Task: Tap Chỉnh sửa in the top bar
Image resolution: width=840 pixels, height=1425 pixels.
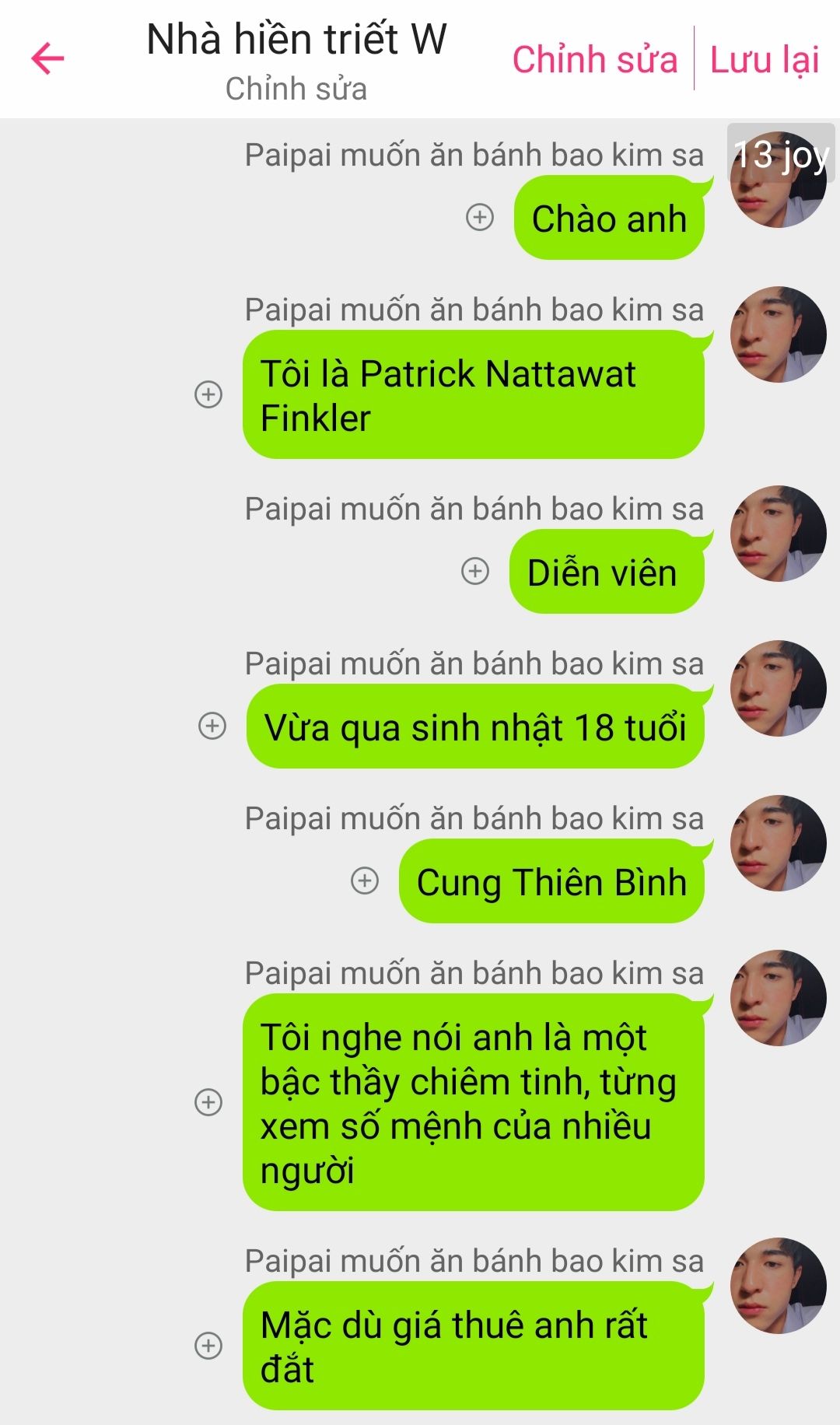Action: click(594, 60)
